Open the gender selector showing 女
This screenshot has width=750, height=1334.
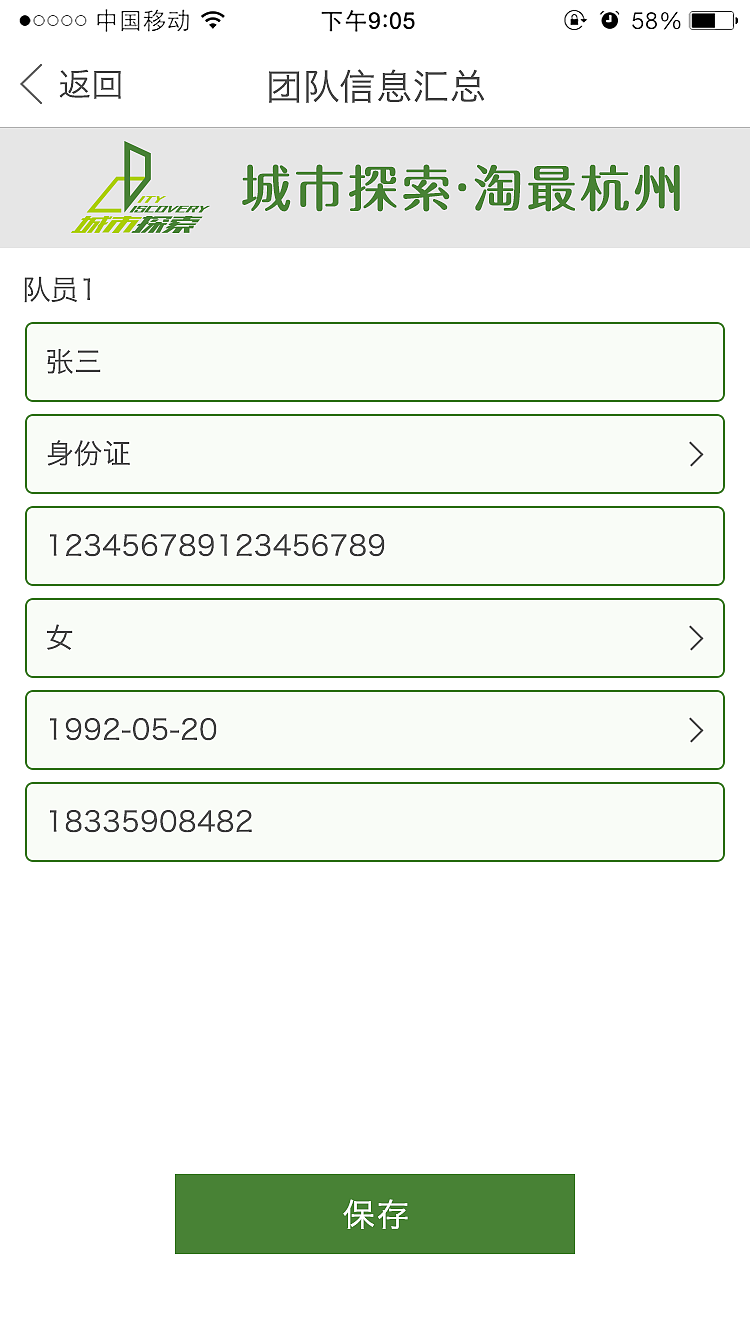coord(375,638)
